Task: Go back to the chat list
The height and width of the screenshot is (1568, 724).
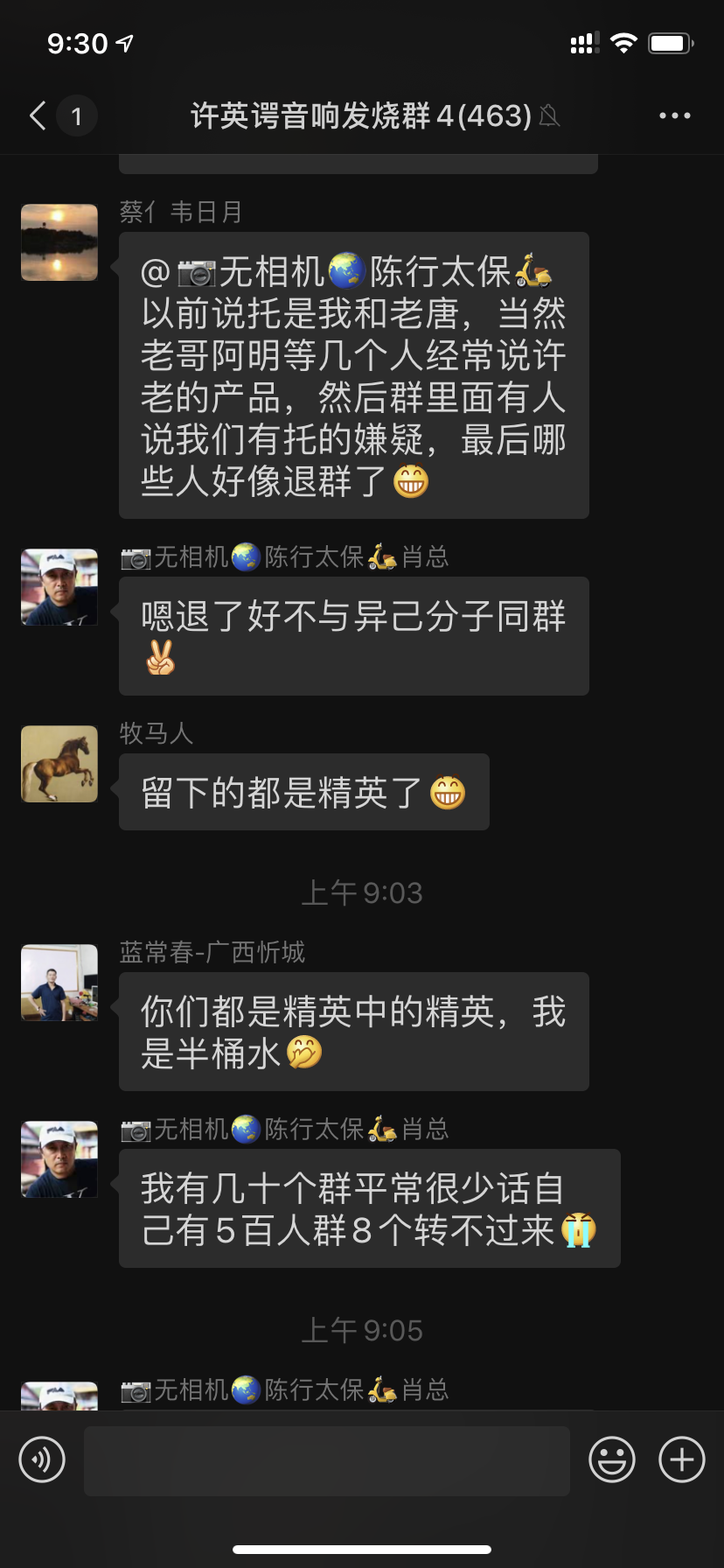Action: point(38,115)
